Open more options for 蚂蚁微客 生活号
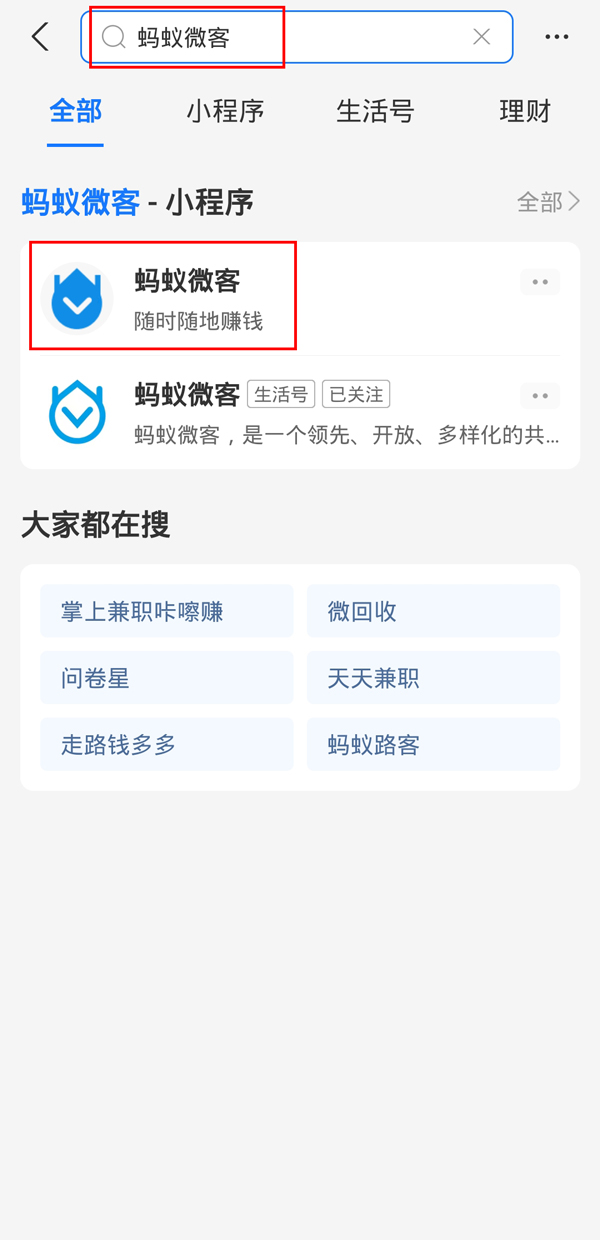Image resolution: width=600 pixels, height=1240 pixels. coord(540,396)
